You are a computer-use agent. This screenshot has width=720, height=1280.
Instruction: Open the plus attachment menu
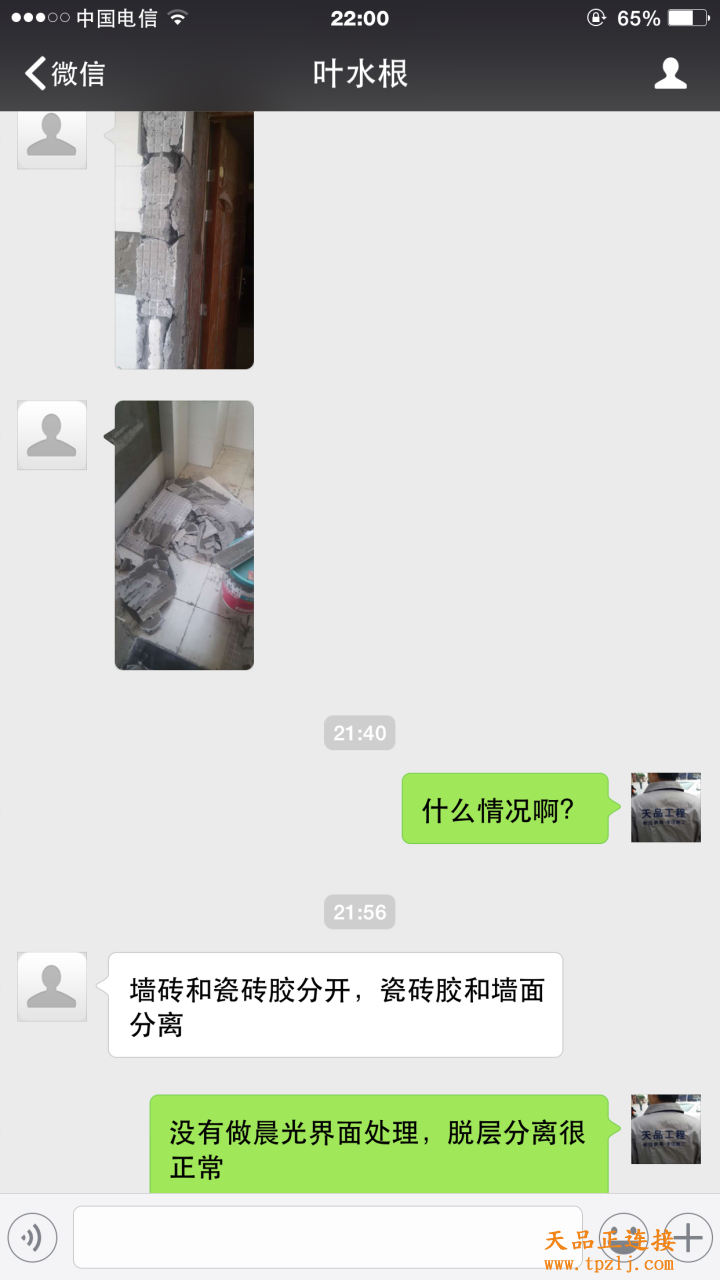point(689,1238)
